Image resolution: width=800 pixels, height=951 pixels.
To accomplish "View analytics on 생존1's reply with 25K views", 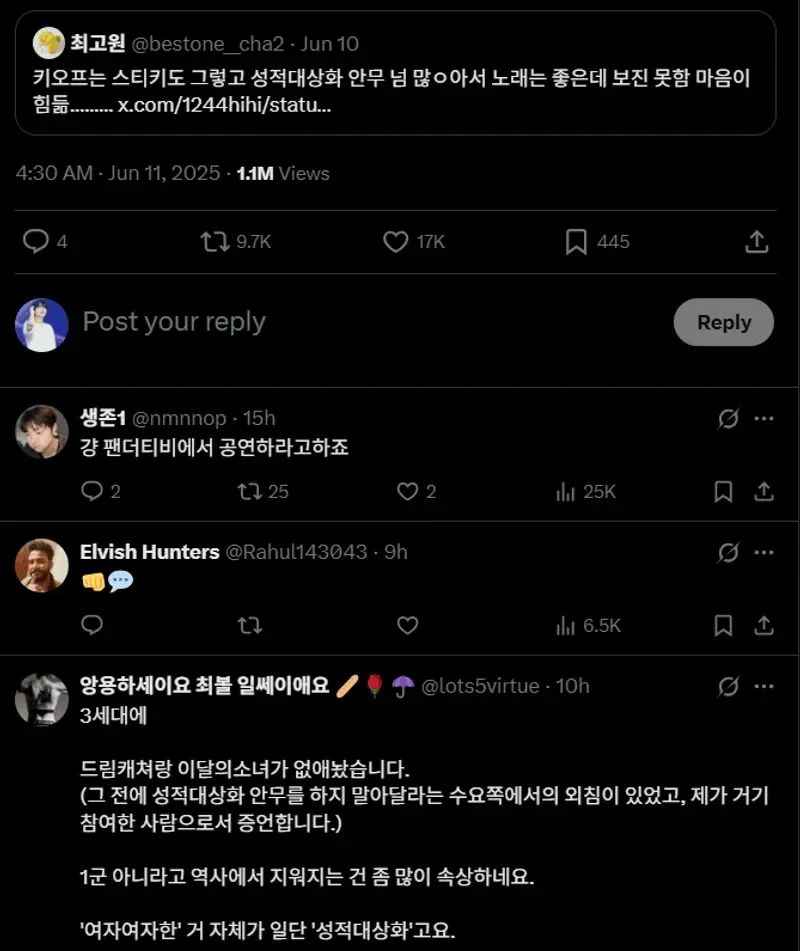I will [566, 491].
